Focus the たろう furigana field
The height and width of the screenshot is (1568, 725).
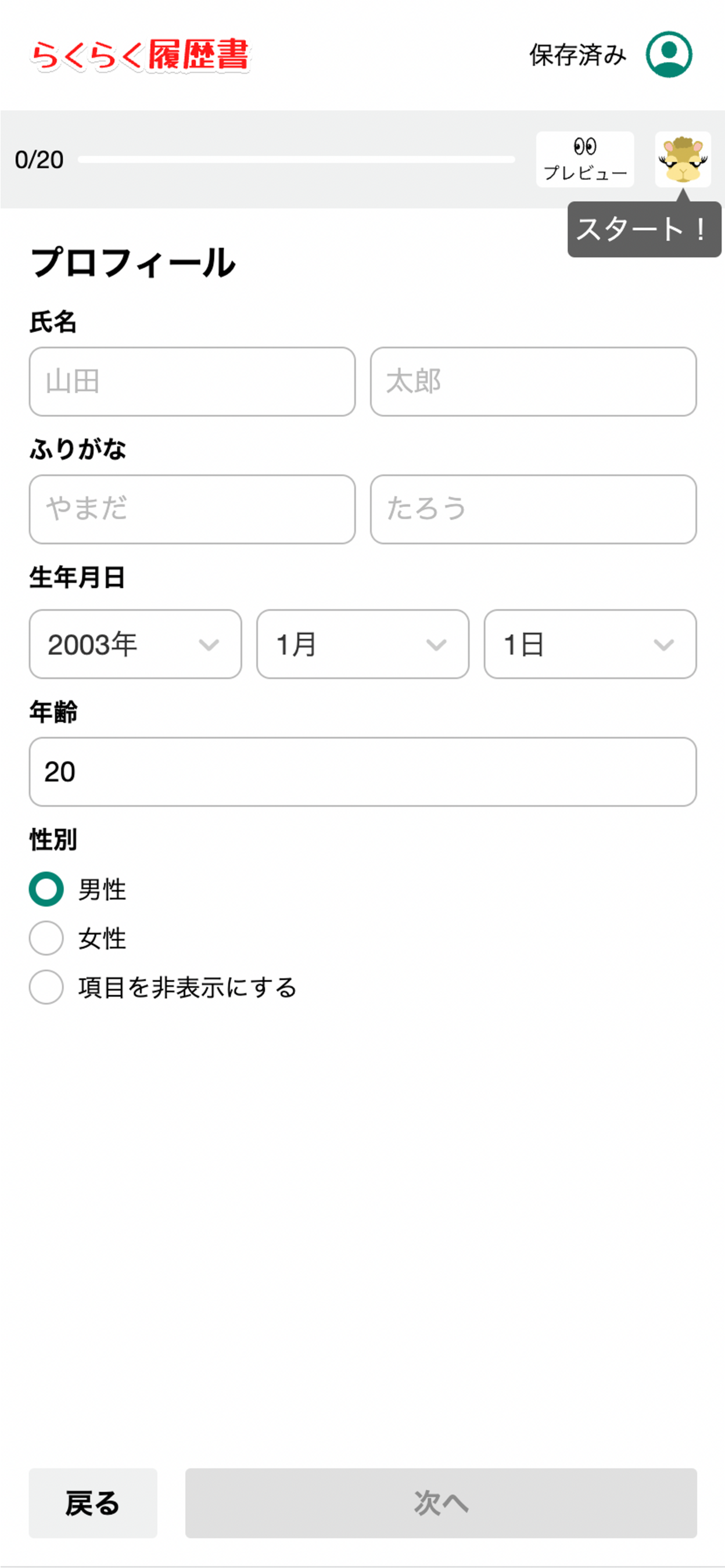[533, 509]
